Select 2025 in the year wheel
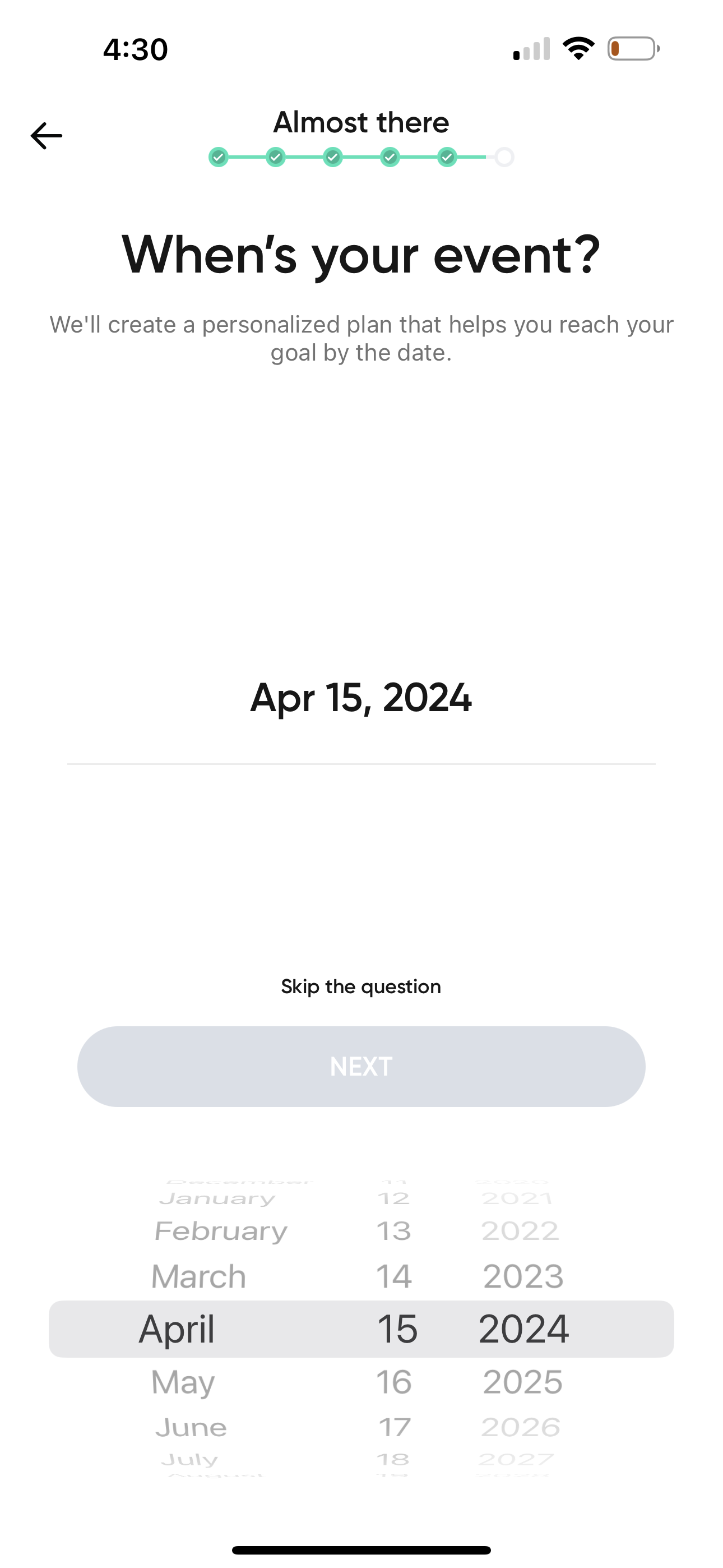This screenshot has width=723, height=1568. pos(522,1382)
